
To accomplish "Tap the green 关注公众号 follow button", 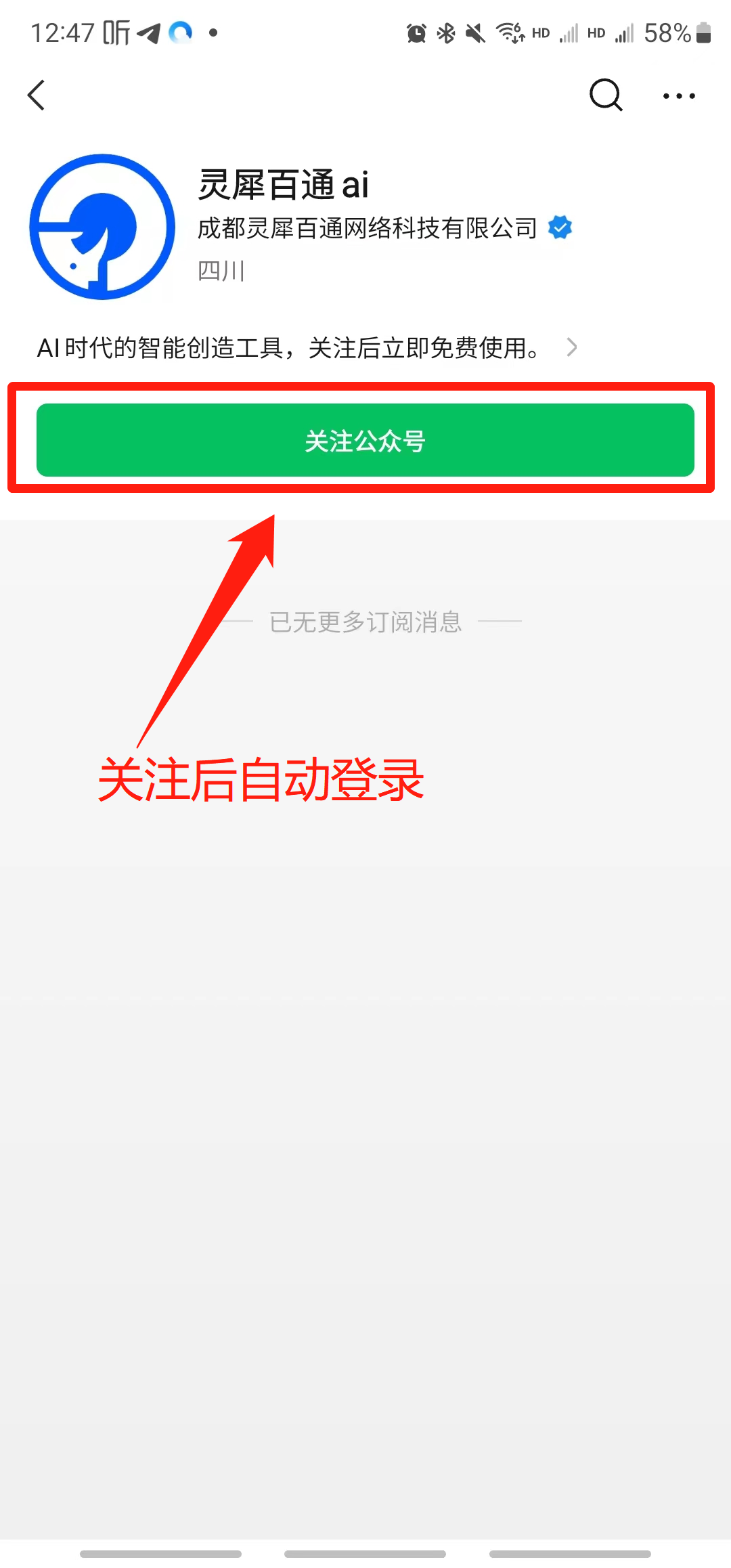I will 365,441.
